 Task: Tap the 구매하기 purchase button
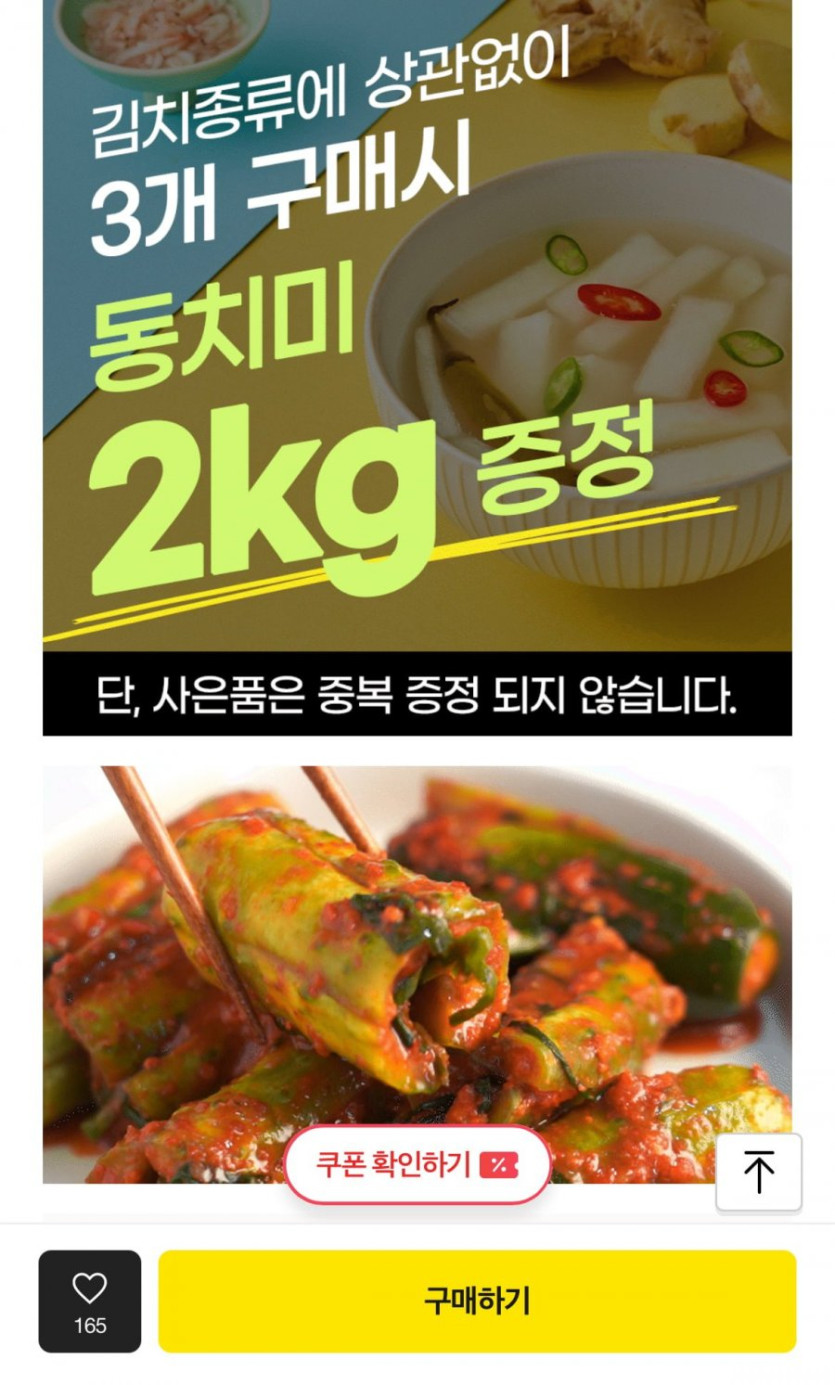(477, 1301)
